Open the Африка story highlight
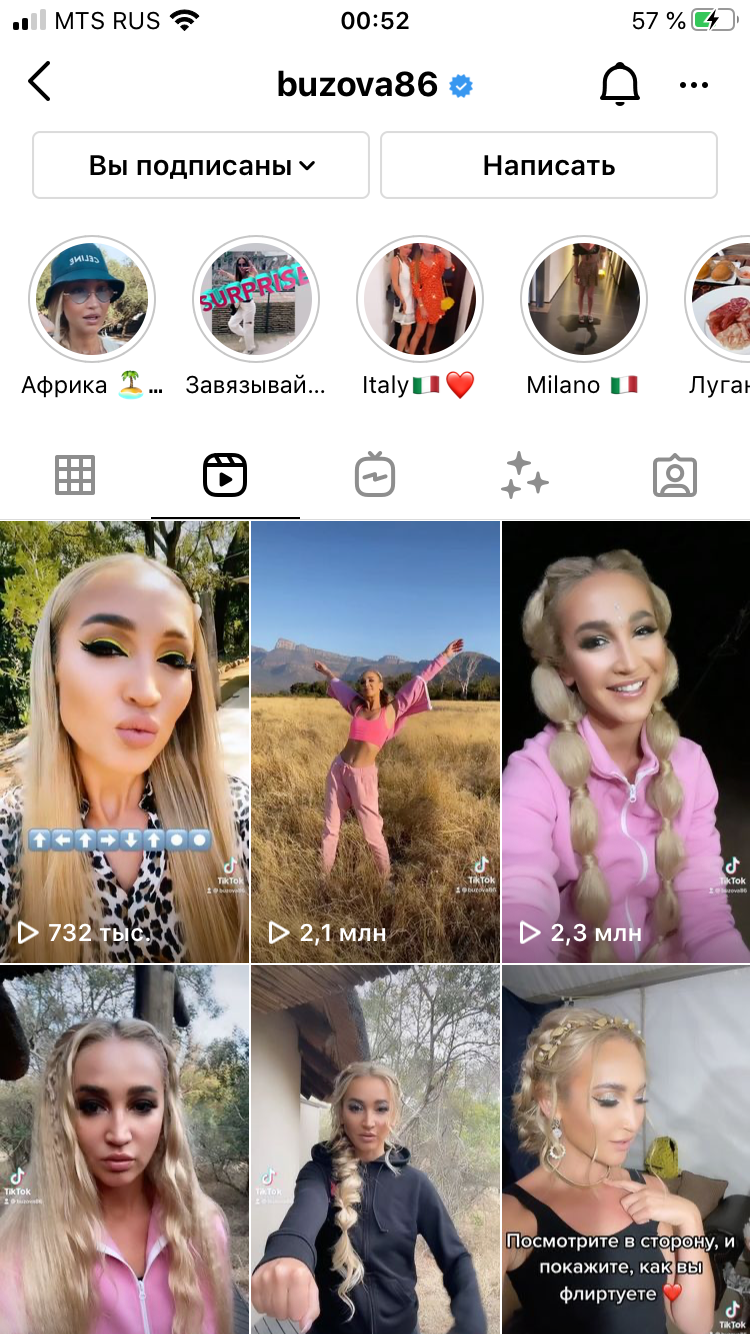Viewport: 750px width, 1334px height. click(92, 299)
